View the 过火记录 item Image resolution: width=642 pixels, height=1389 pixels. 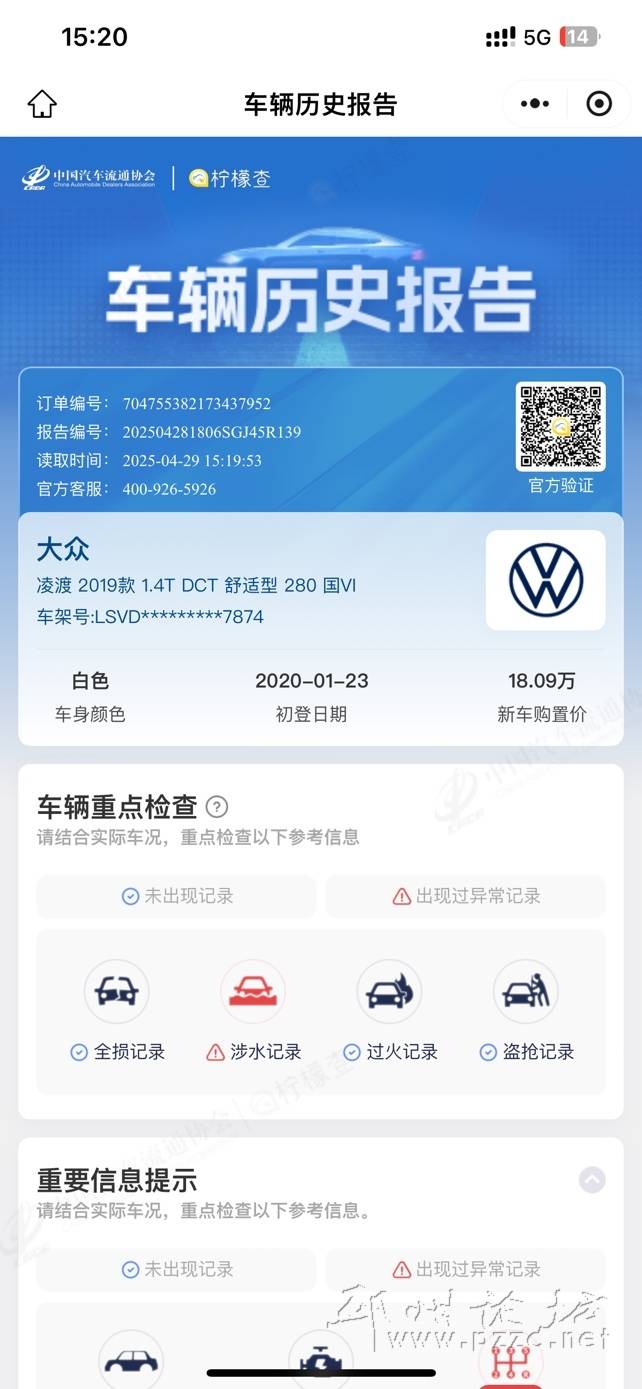(389, 1010)
